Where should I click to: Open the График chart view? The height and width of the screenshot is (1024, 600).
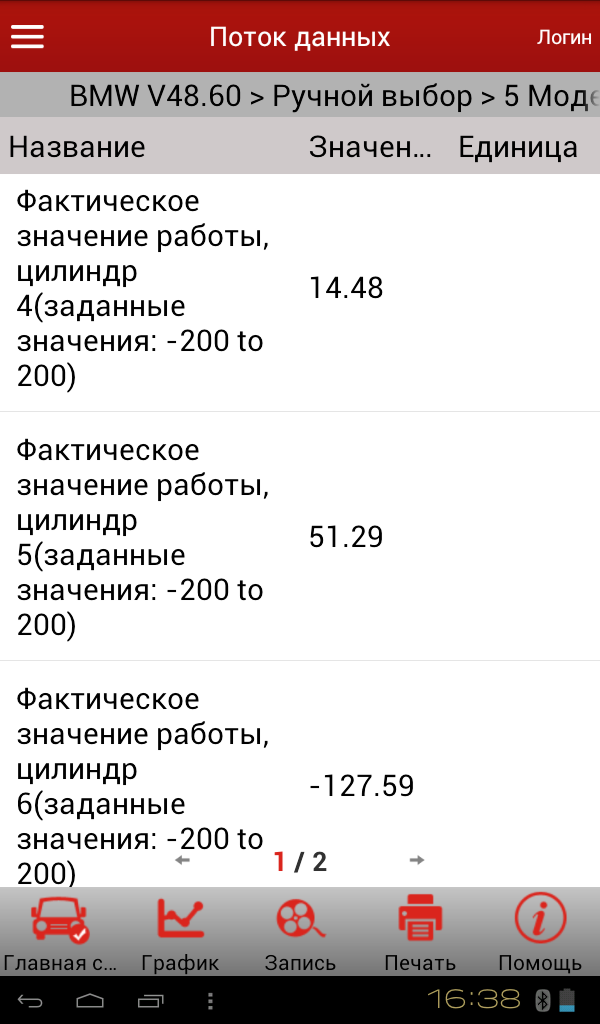180,932
